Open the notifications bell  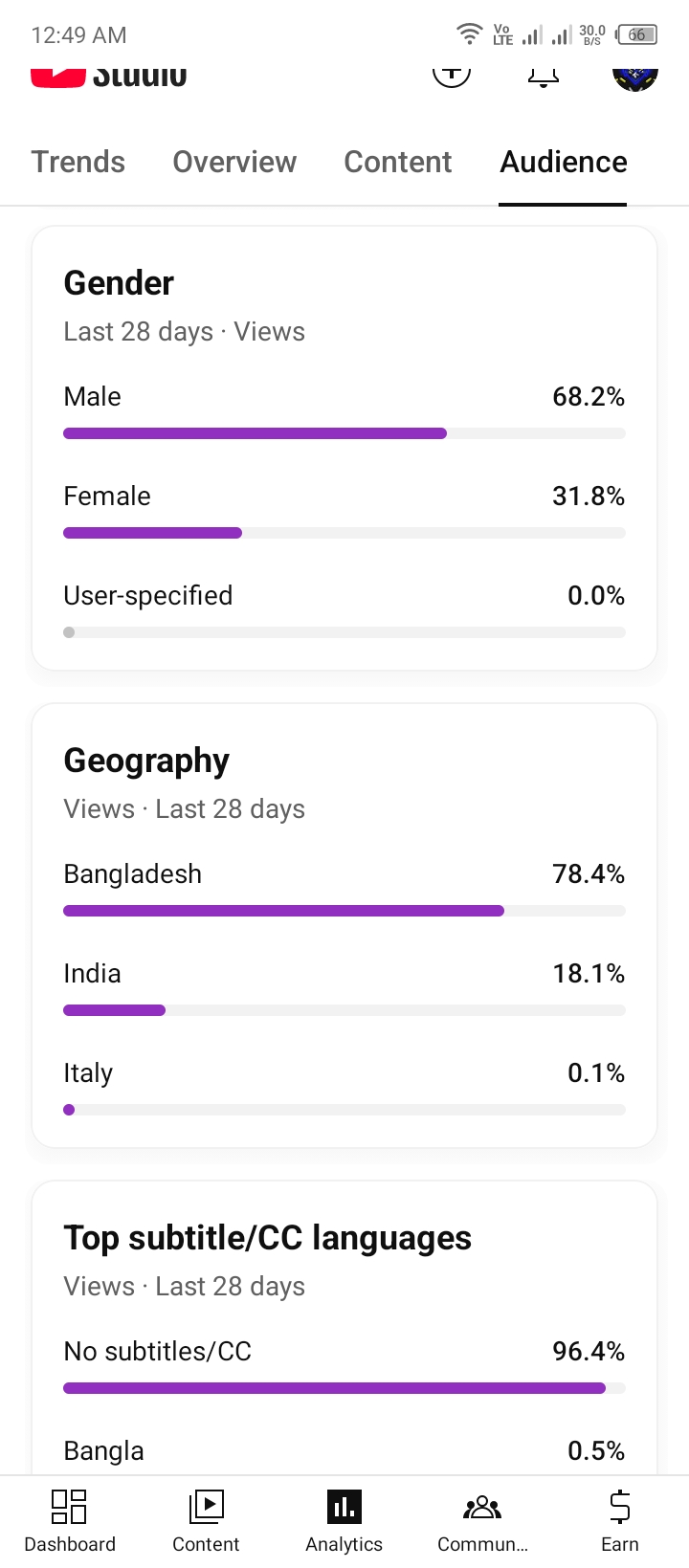(x=544, y=75)
